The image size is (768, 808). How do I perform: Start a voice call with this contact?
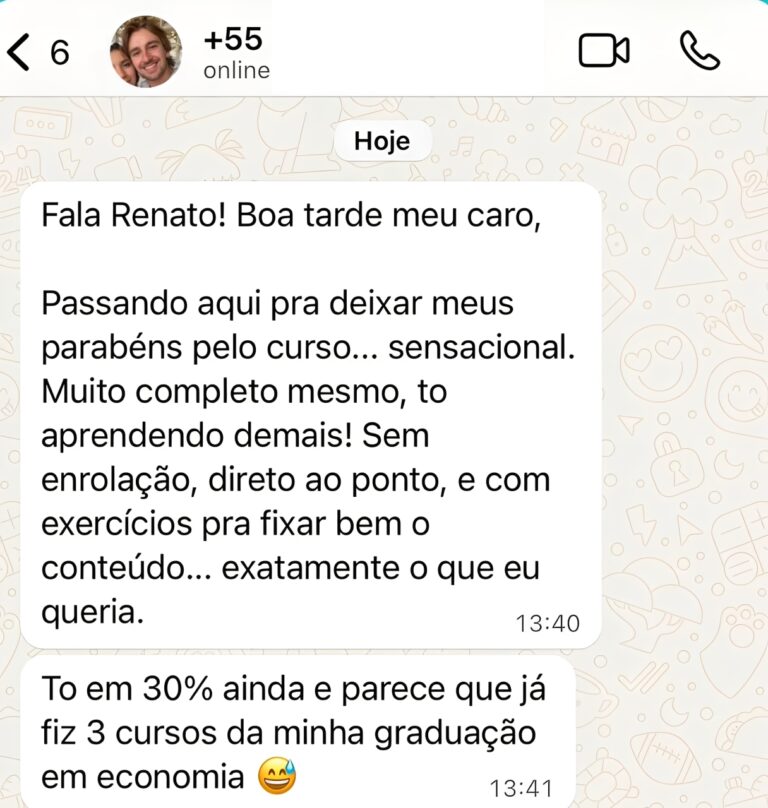699,51
